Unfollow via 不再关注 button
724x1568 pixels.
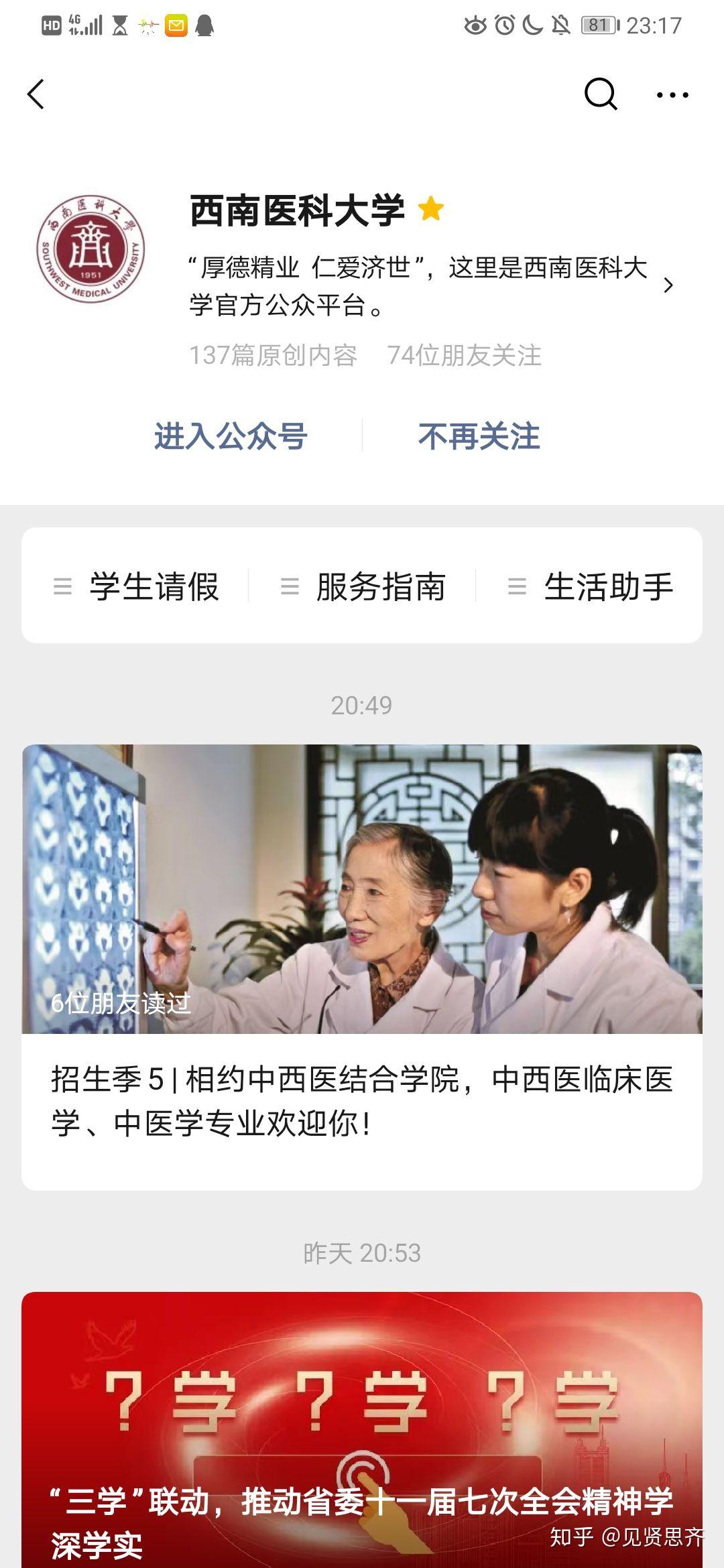click(479, 436)
